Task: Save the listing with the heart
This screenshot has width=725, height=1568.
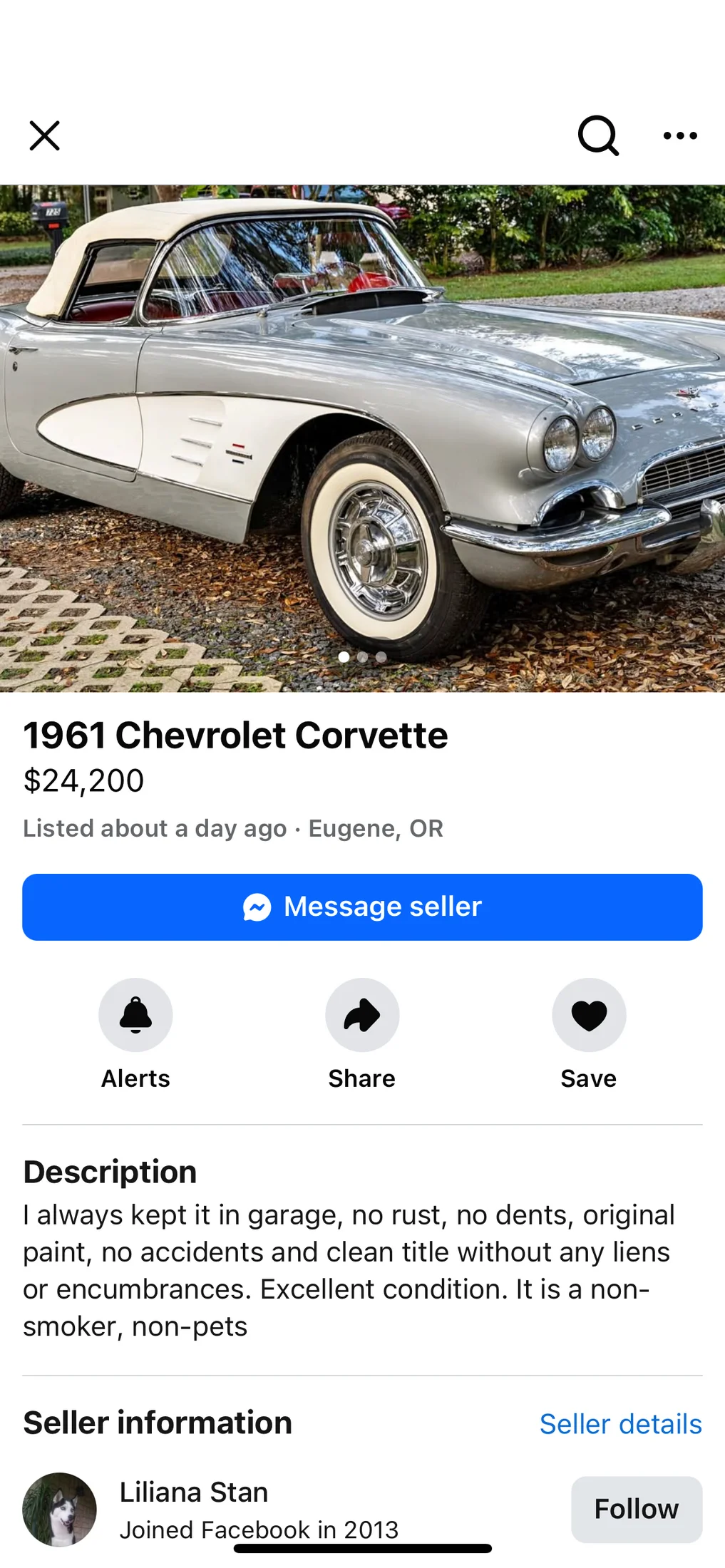Action: [589, 1015]
